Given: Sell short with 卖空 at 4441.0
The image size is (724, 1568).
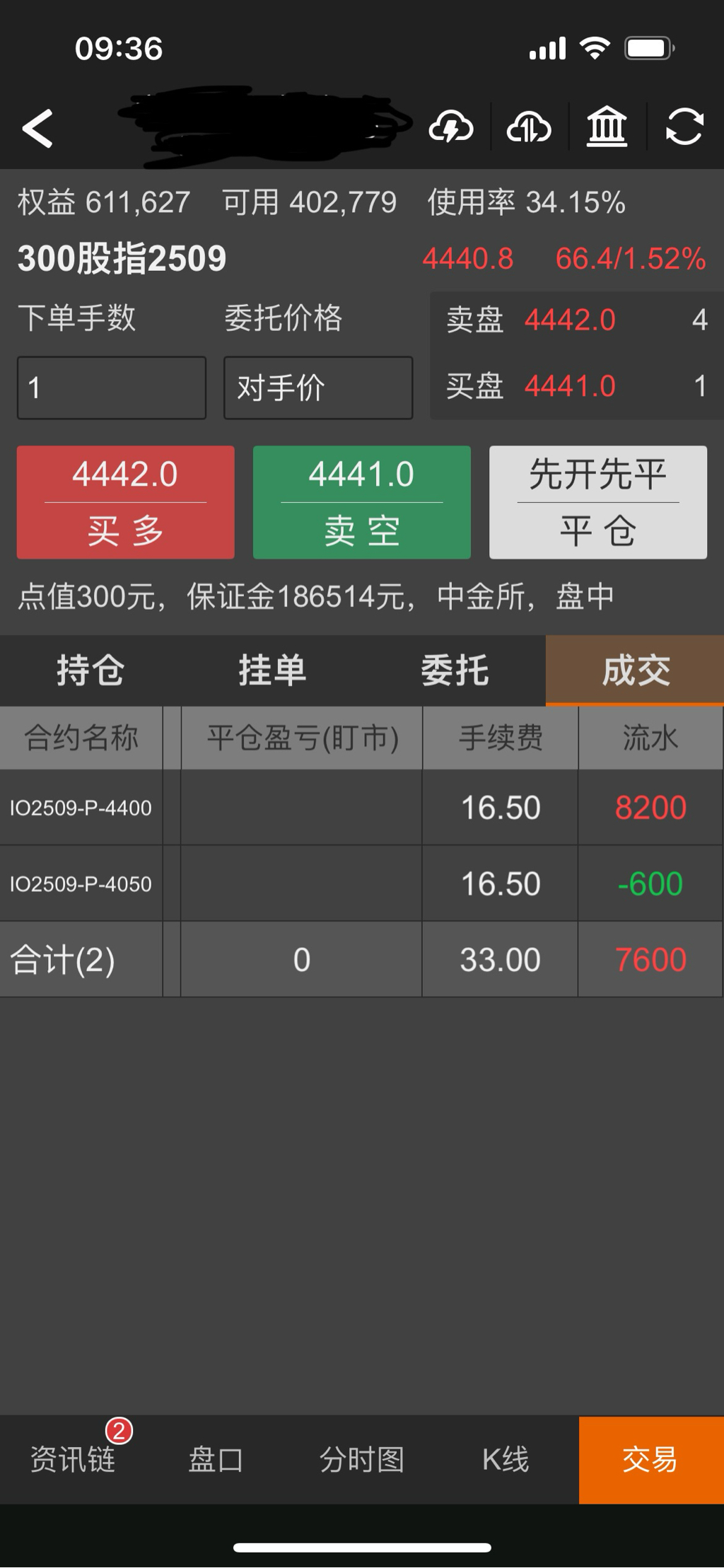Looking at the screenshot, I should coord(362,502).
